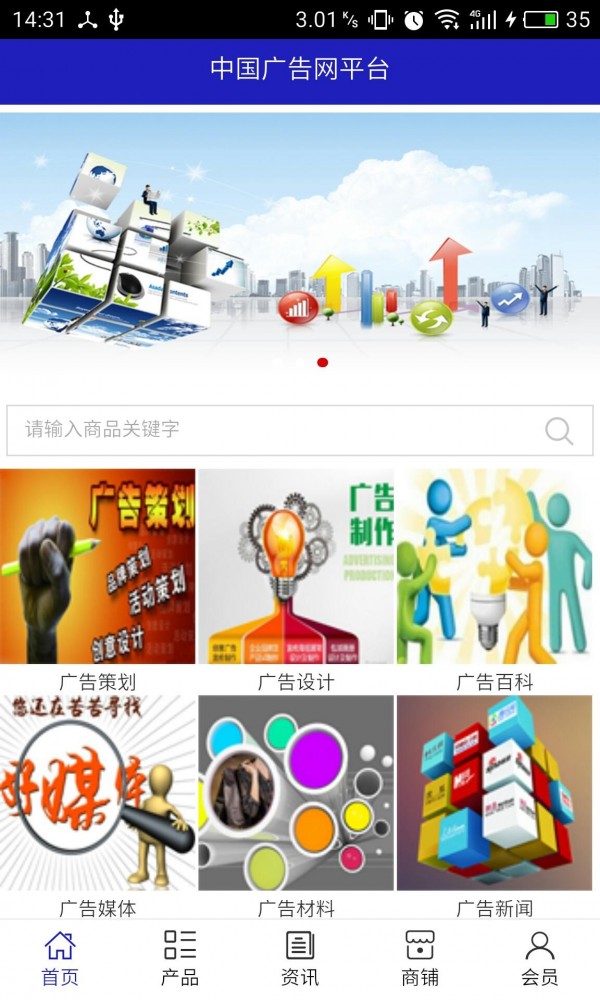This screenshot has height=1000, width=600.
Task: Tap the magnifier search icon
Action: tap(559, 431)
